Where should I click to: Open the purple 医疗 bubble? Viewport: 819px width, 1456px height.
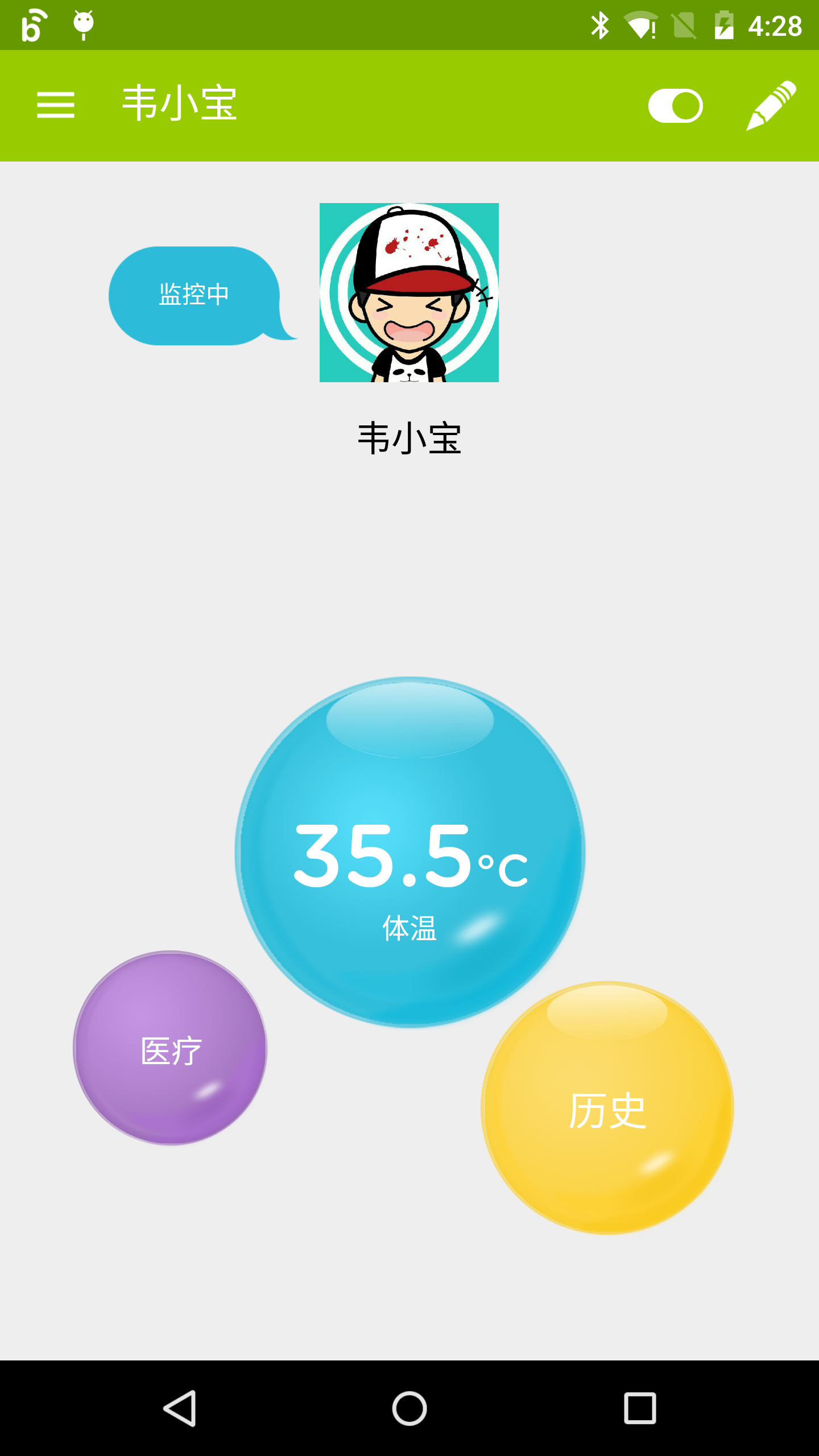coord(170,1048)
